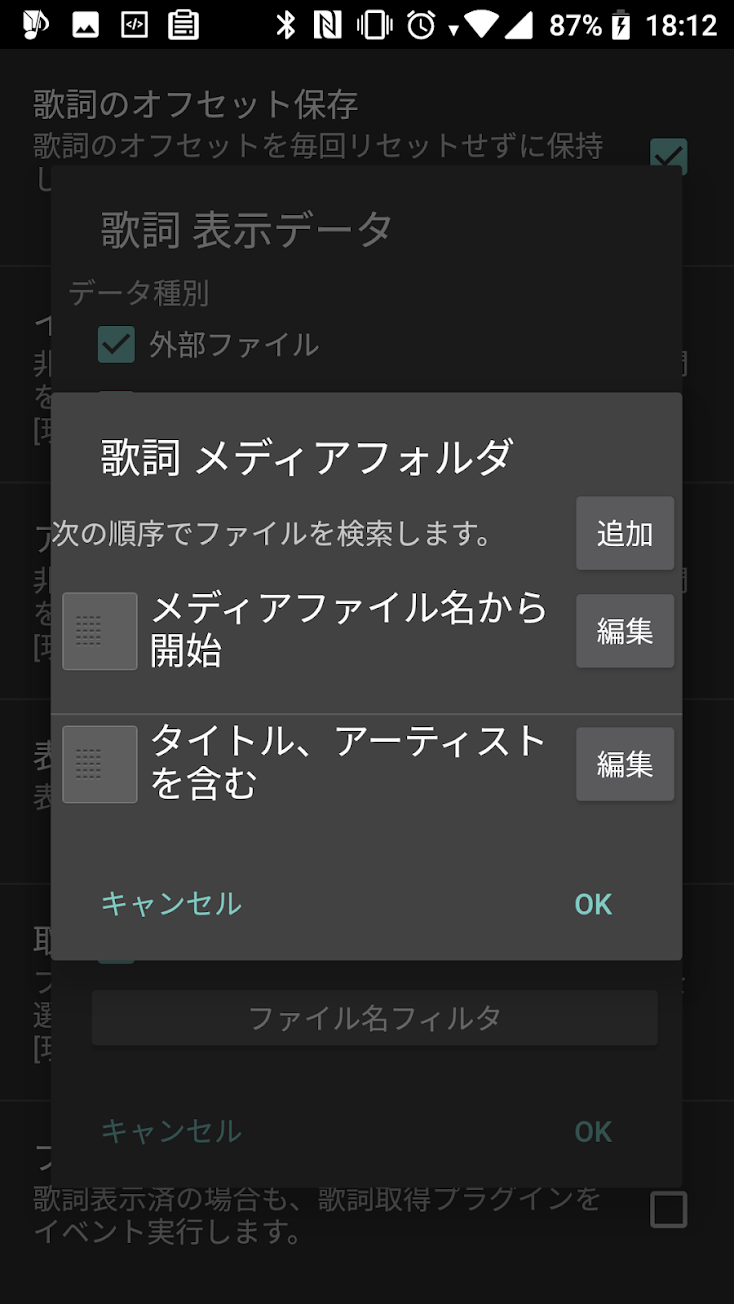Screen dimensions: 734x1304
Task: Confirm the 歌詞 メディアフォルダ dialog with OK
Action: (x=593, y=904)
